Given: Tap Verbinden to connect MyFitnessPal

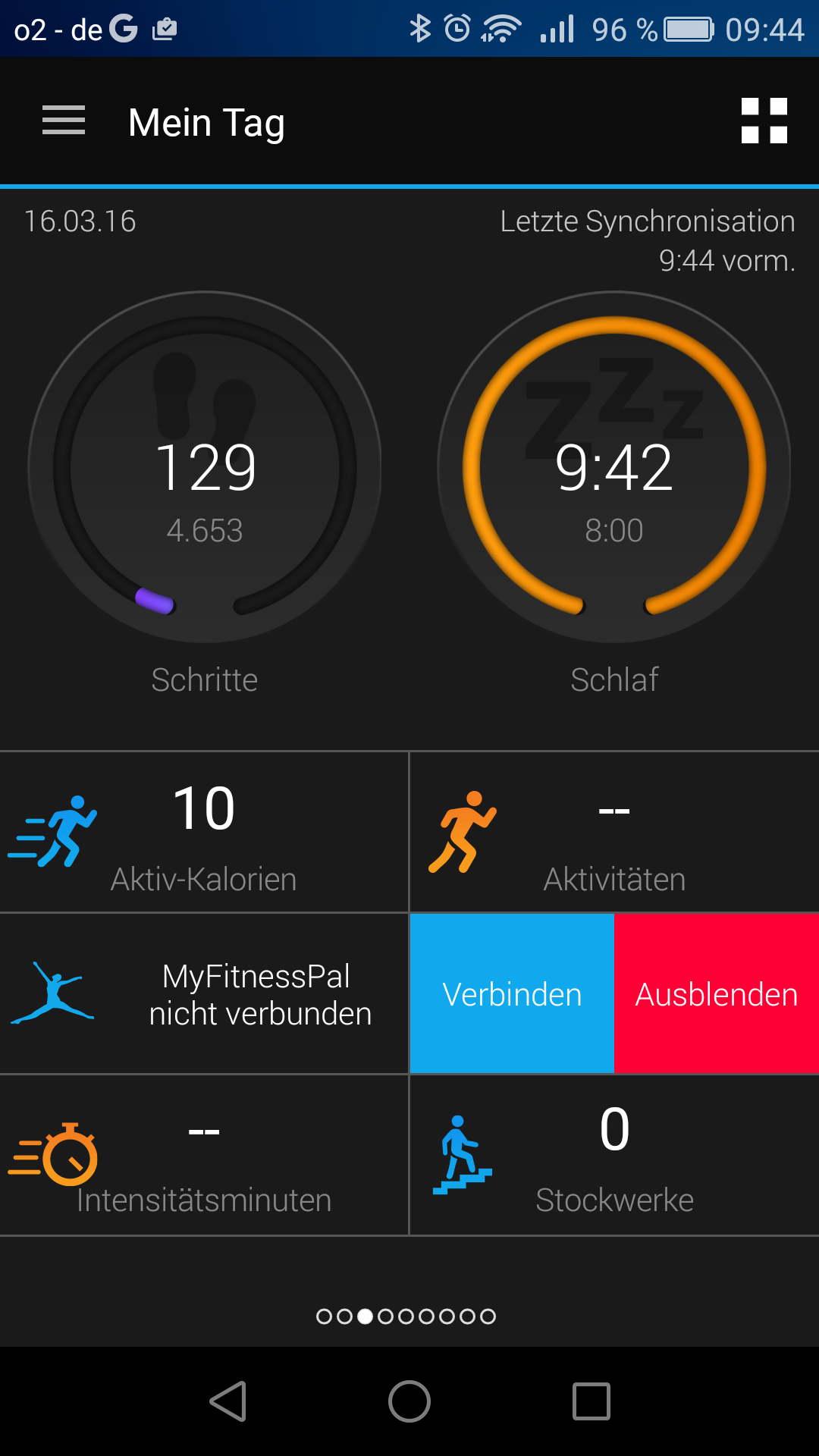Looking at the screenshot, I should click(x=512, y=993).
